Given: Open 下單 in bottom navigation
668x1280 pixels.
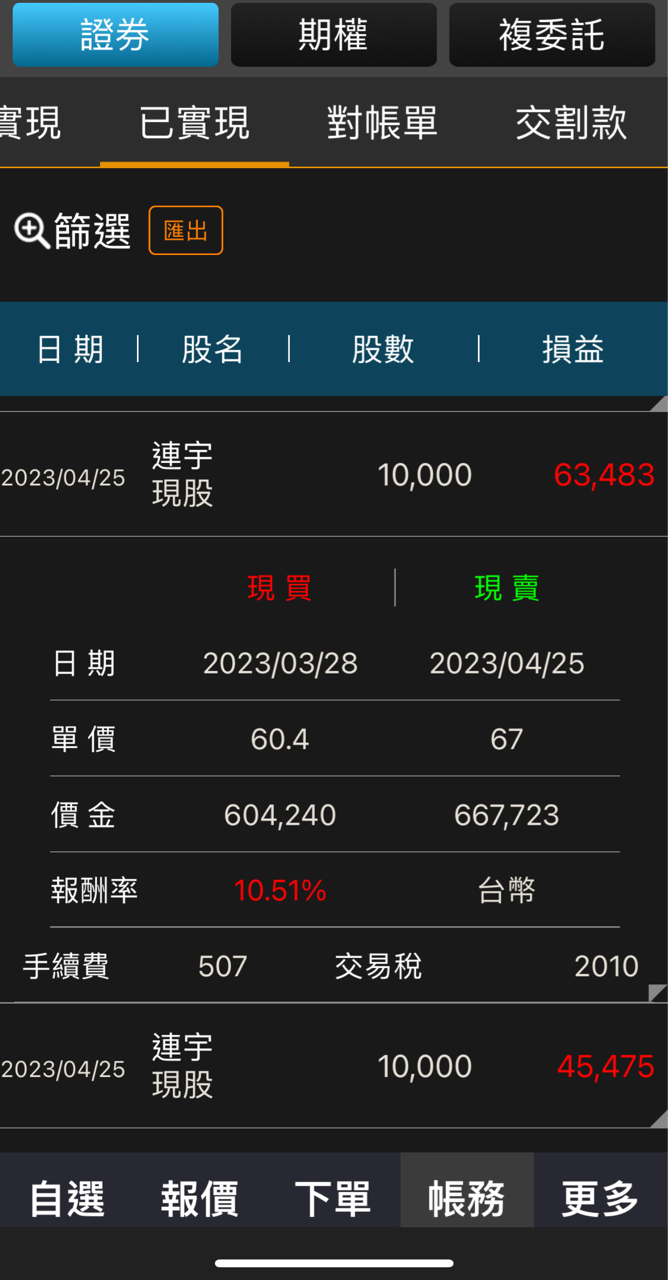Looking at the screenshot, I should click(333, 1197).
